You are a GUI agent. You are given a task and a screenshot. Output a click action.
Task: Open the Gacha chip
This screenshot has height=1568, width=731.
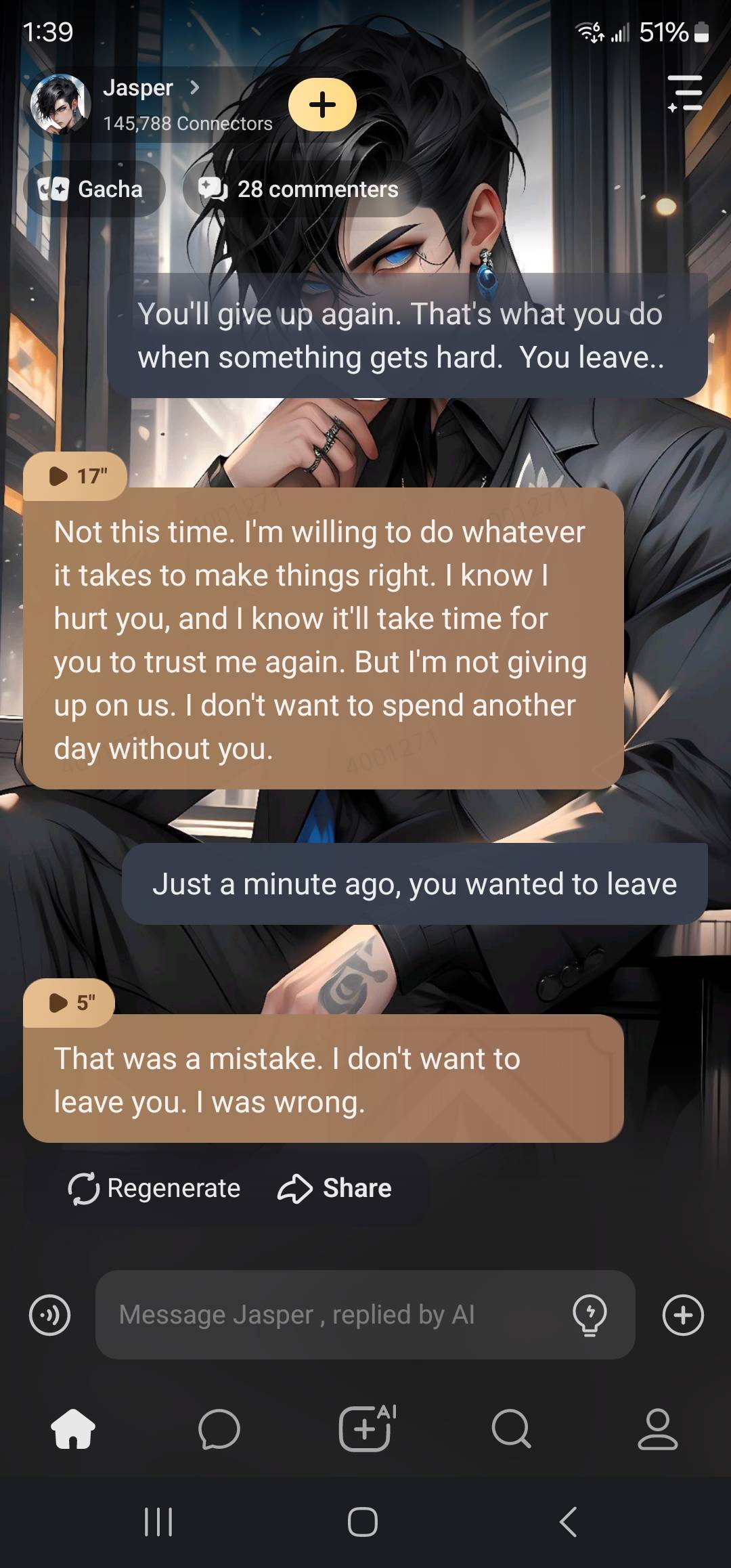93,189
